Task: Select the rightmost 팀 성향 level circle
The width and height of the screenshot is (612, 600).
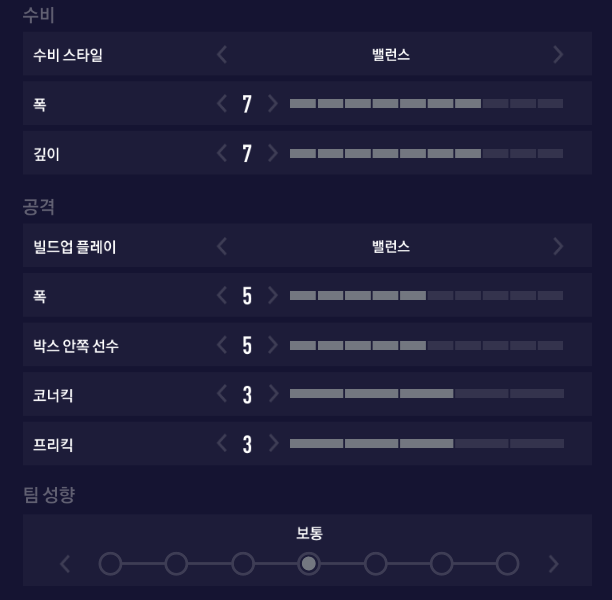Action: click(507, 564)
